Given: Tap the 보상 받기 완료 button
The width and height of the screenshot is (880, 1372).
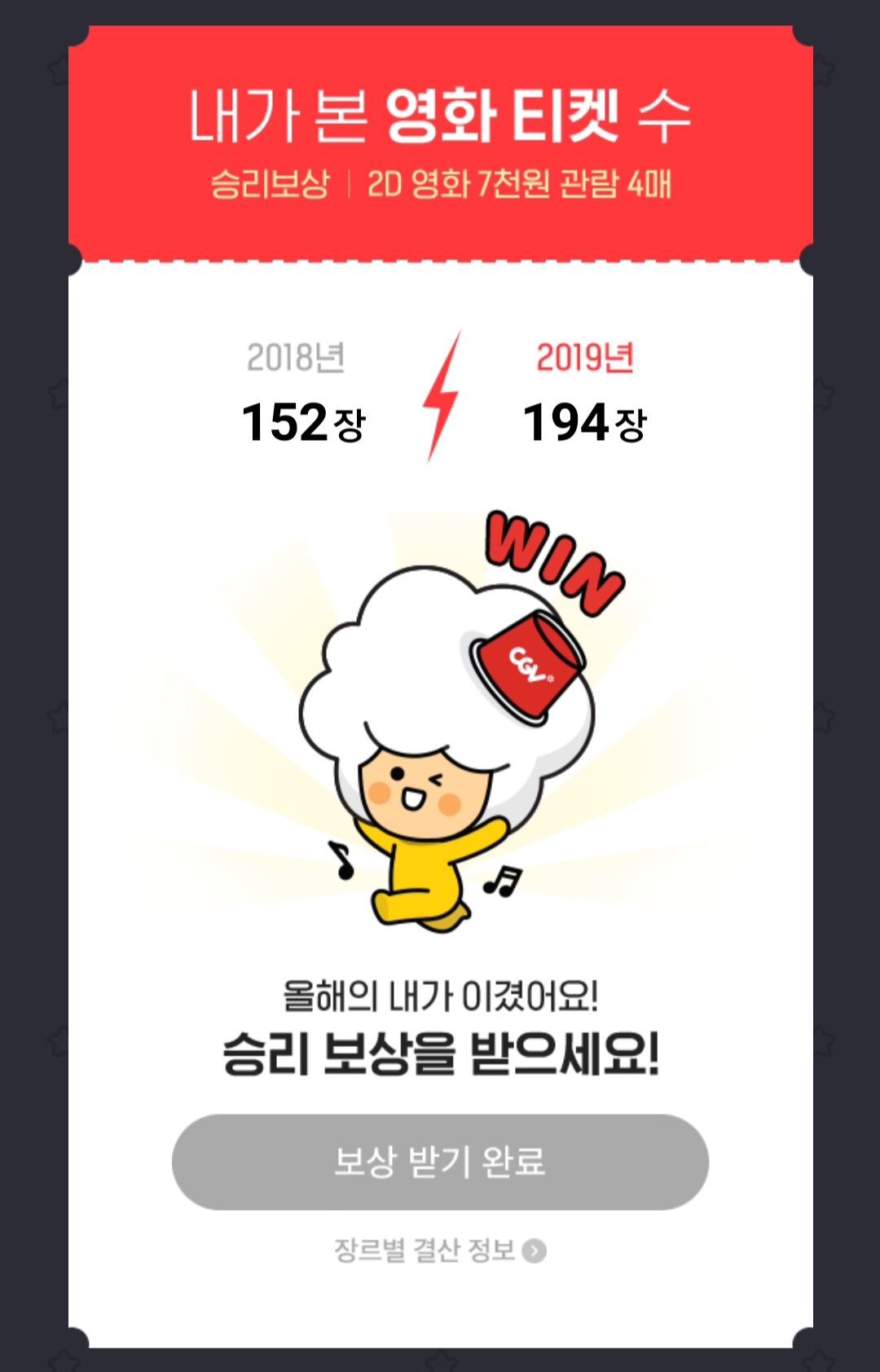Looking at the screenshot, I should (440, 1162).
